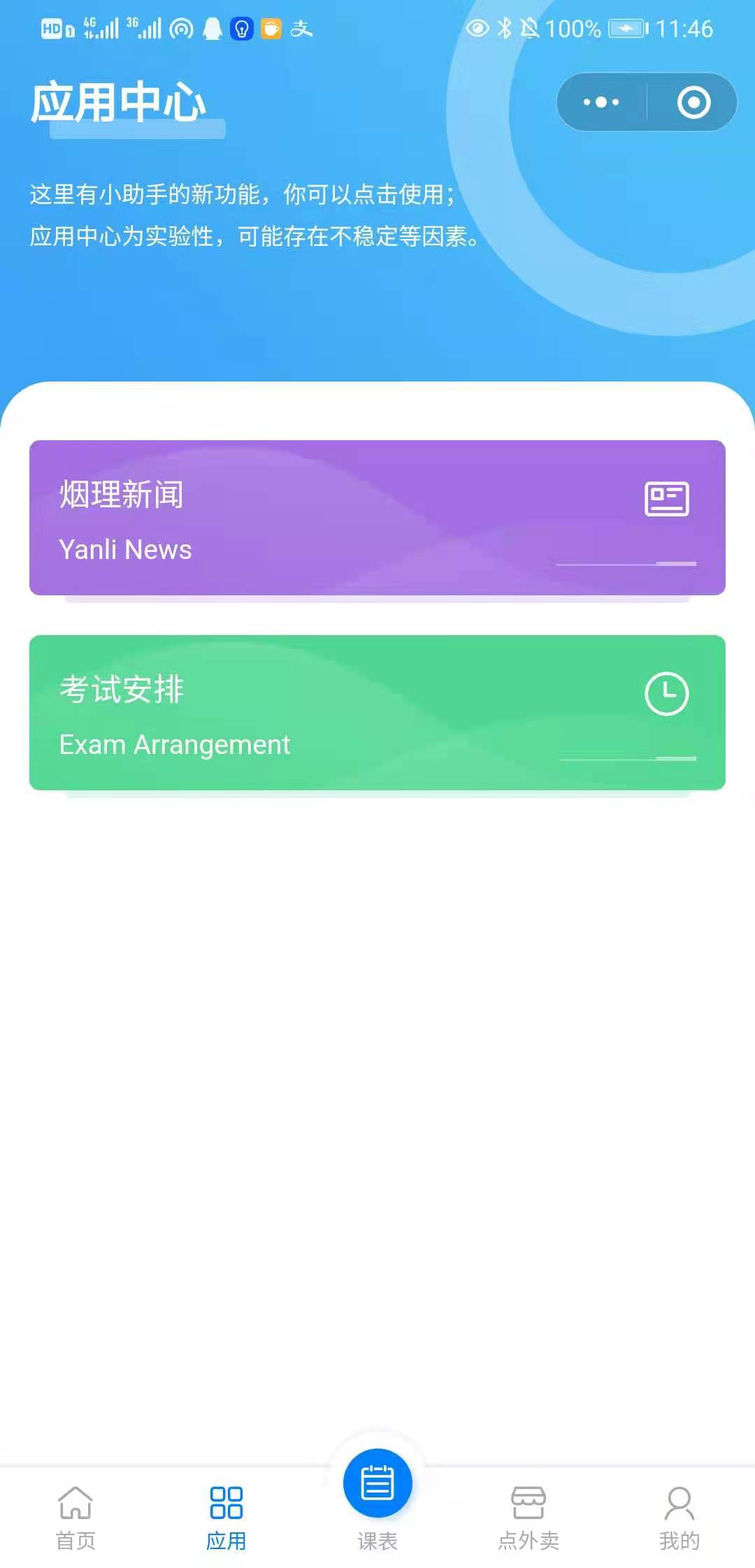Go to the 点外卖 takeout tab
Screen dimensions: 755x1568
(528, 1516)
